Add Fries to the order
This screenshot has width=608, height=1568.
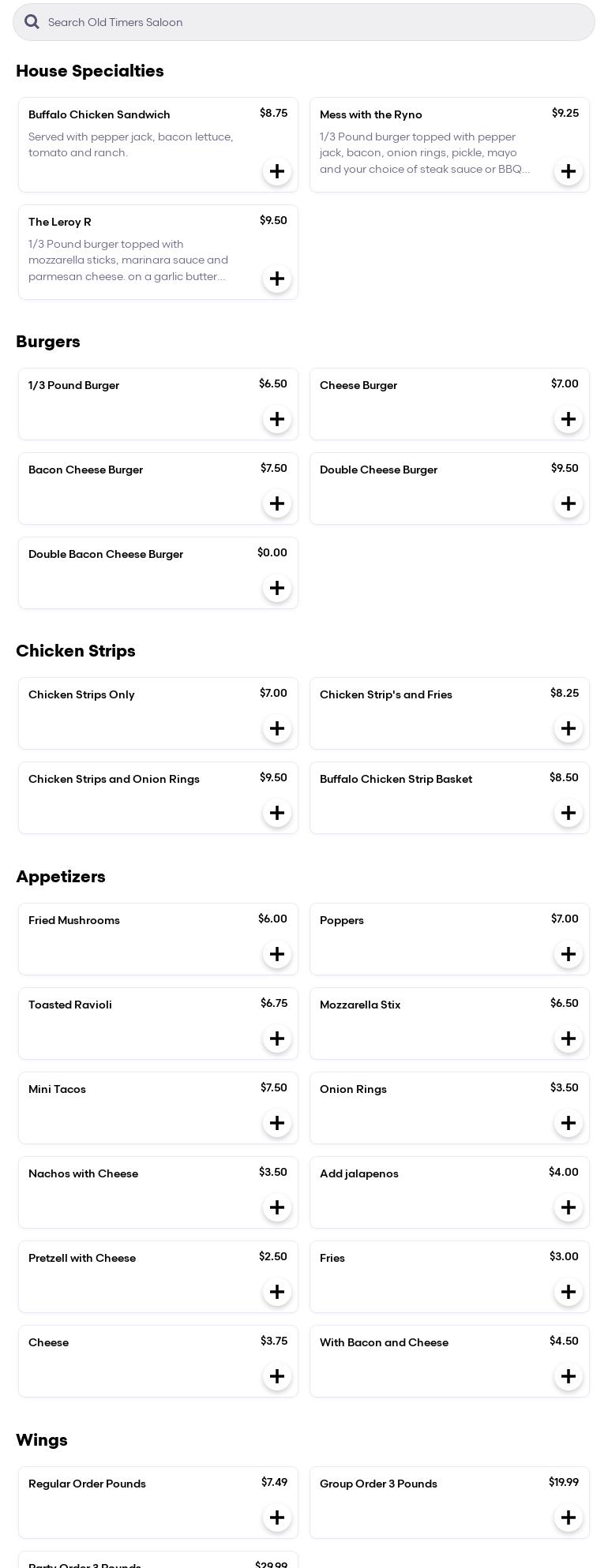point(569,1292)
